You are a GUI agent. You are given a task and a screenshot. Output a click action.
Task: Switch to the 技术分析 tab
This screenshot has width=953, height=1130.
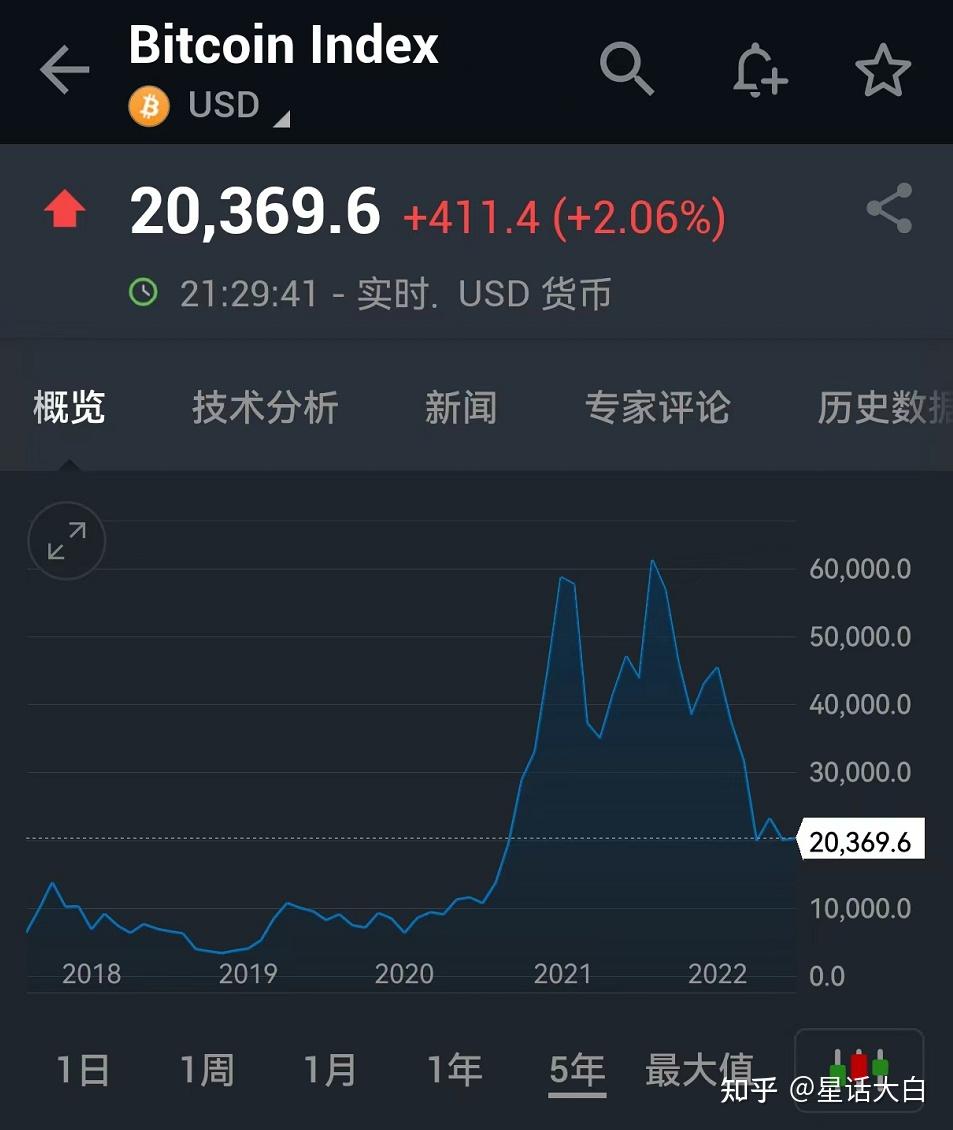tap(264, 407)
